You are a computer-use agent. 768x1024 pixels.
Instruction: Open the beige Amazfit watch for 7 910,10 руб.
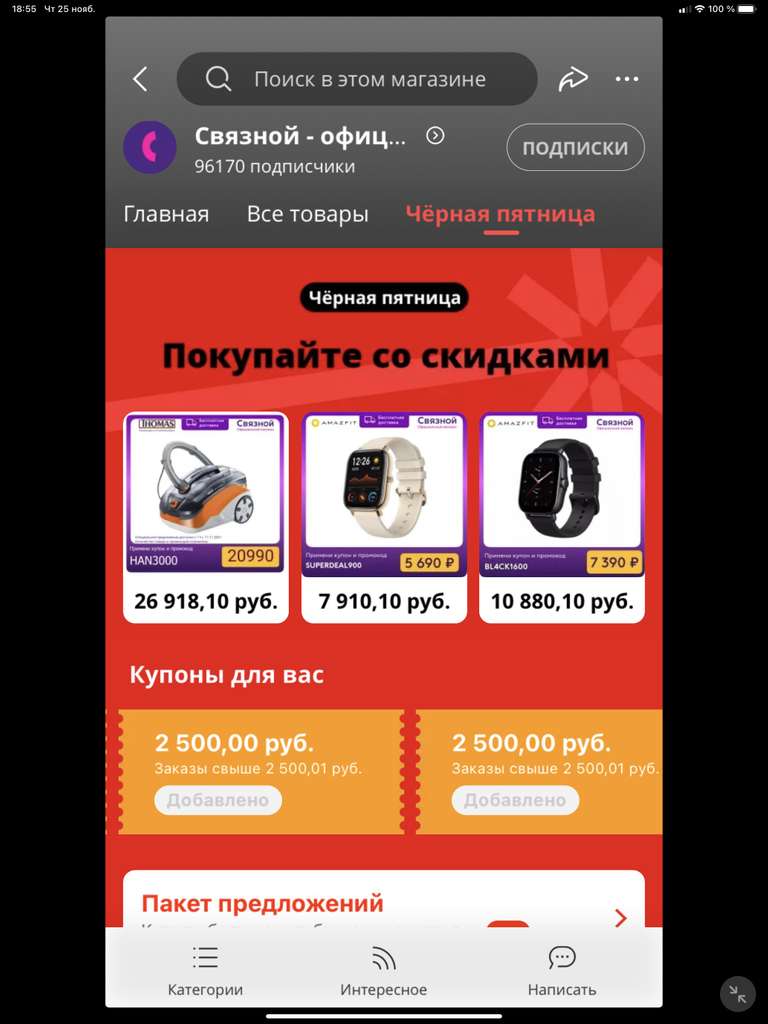[x=384, y=517]
